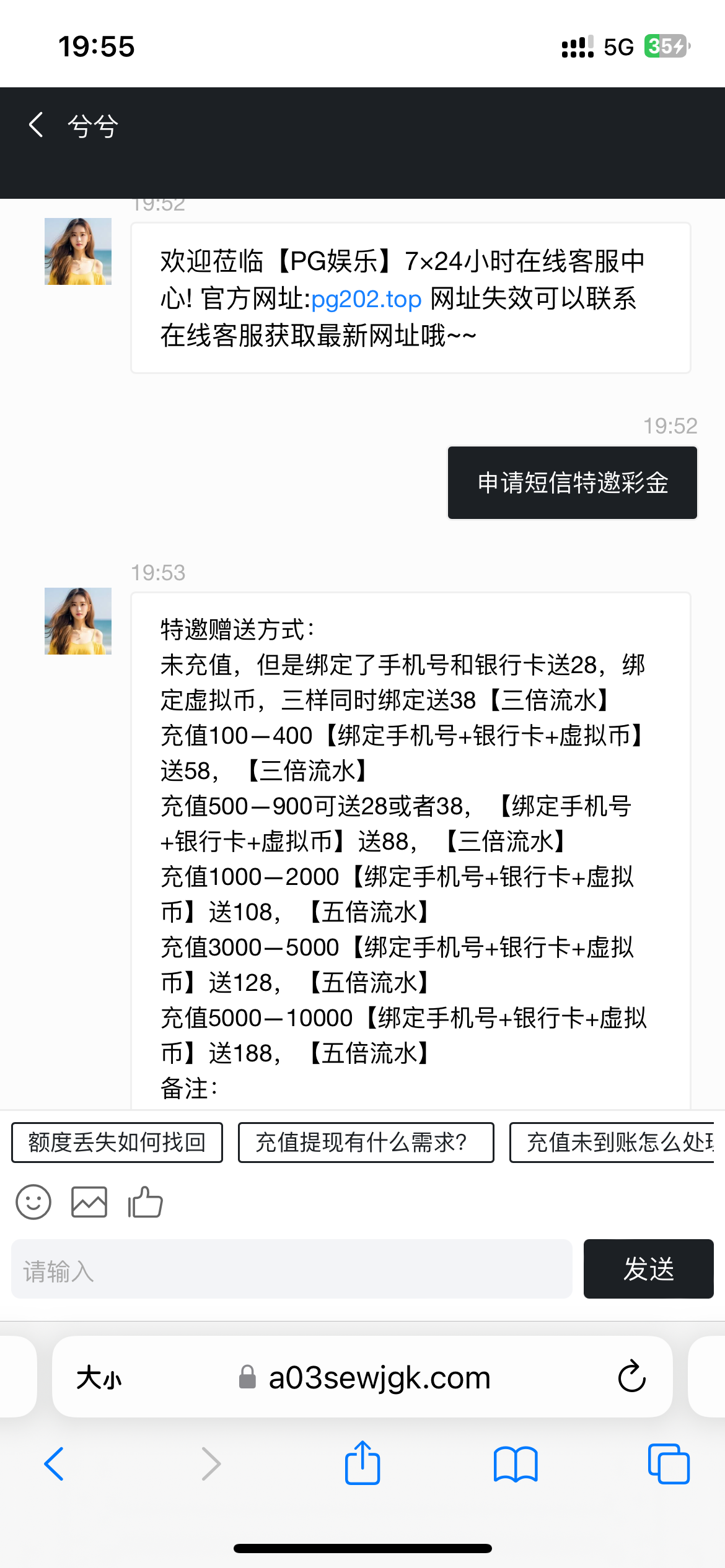The image size is (725, 1568).
Task: Give a thumbs-up rating
Action: [145, 1202]
